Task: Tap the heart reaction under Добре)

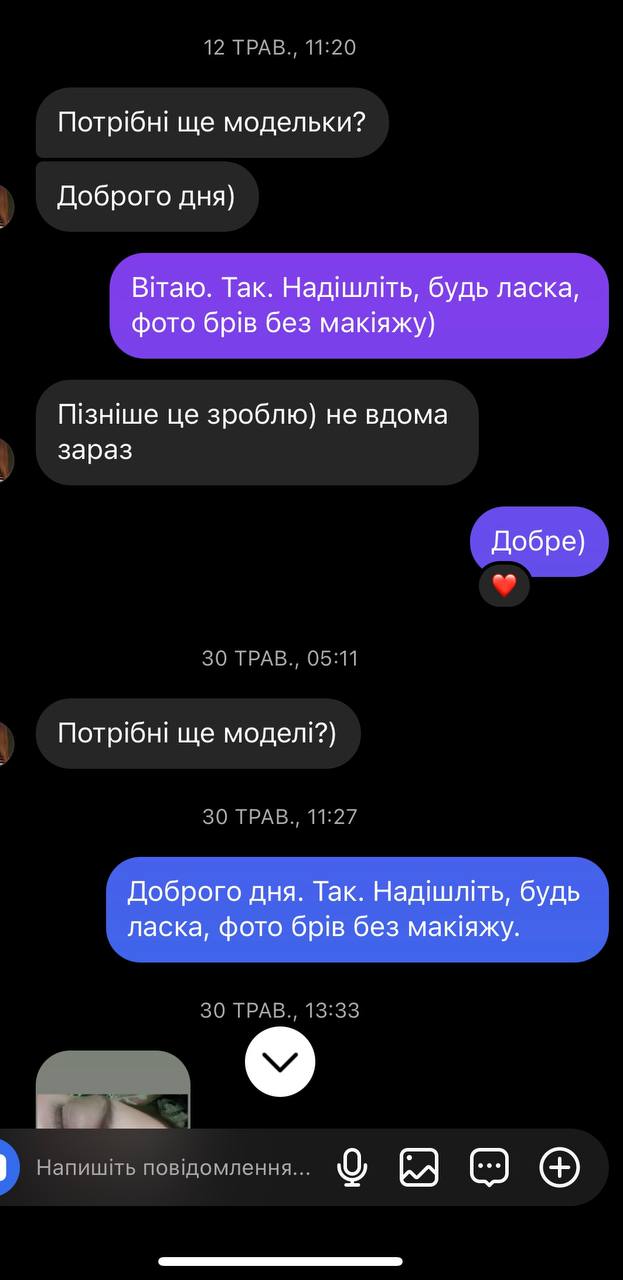Action: point(504,585)
